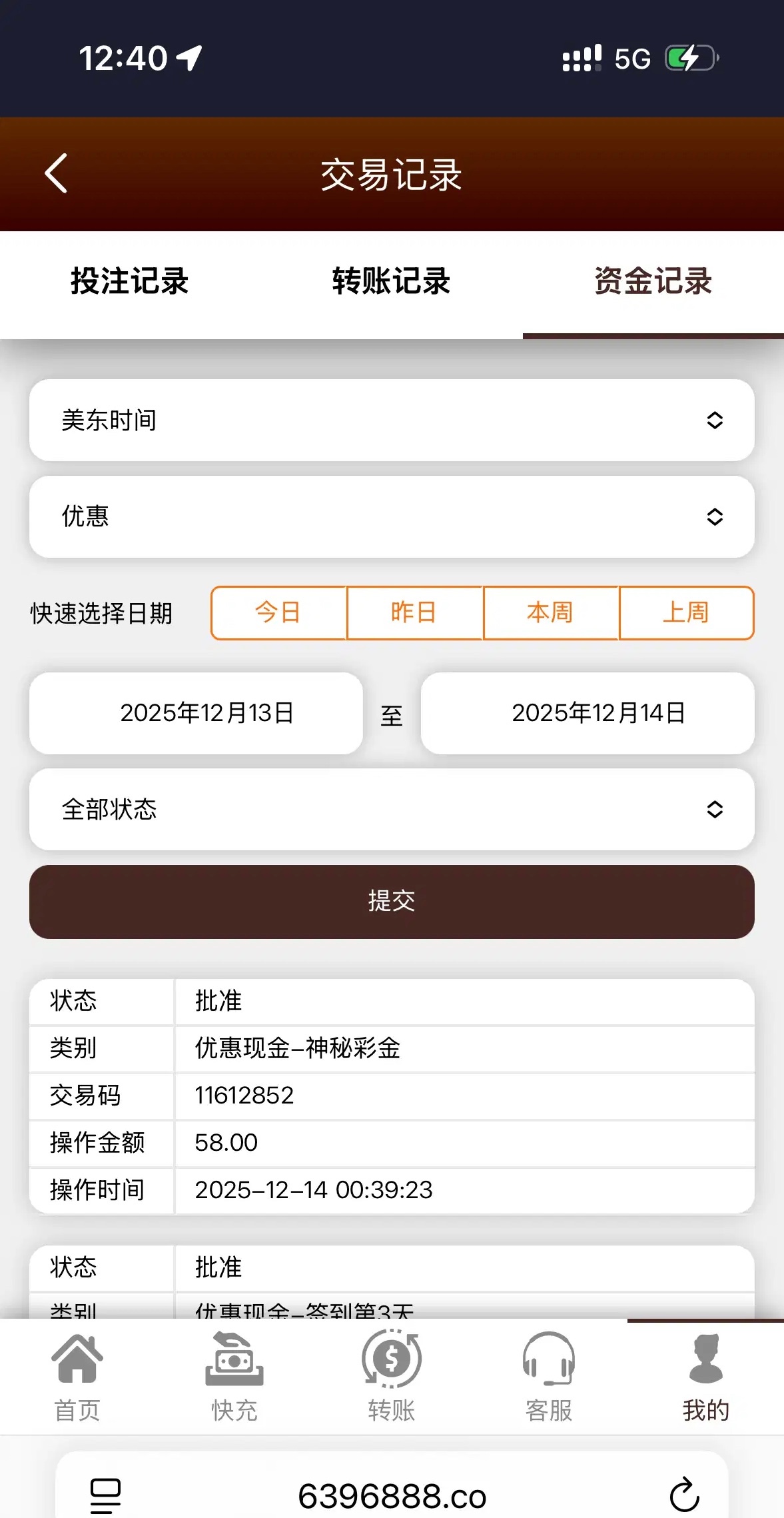Edit start date 2025年12月13日

[196, 713]
